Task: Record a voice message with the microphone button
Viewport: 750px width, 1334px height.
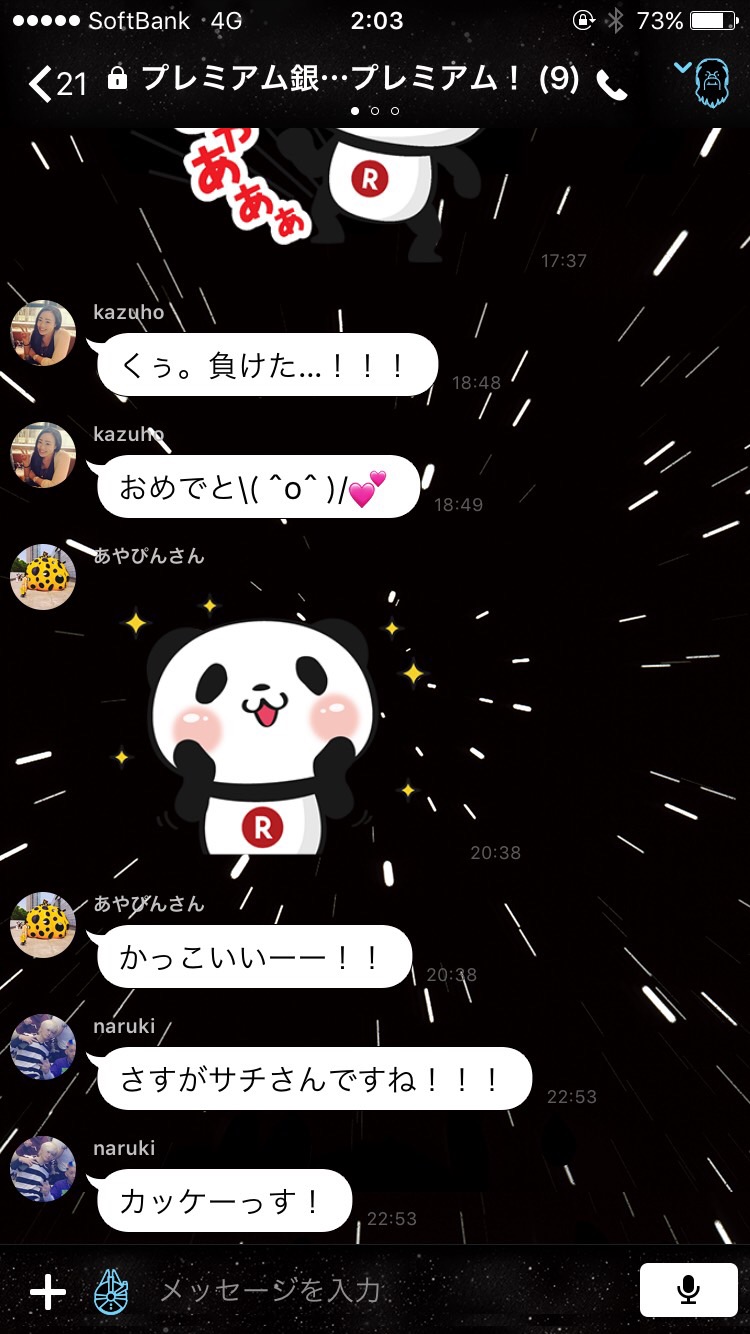Action: pyautogui.click(x=688, y=1291)
